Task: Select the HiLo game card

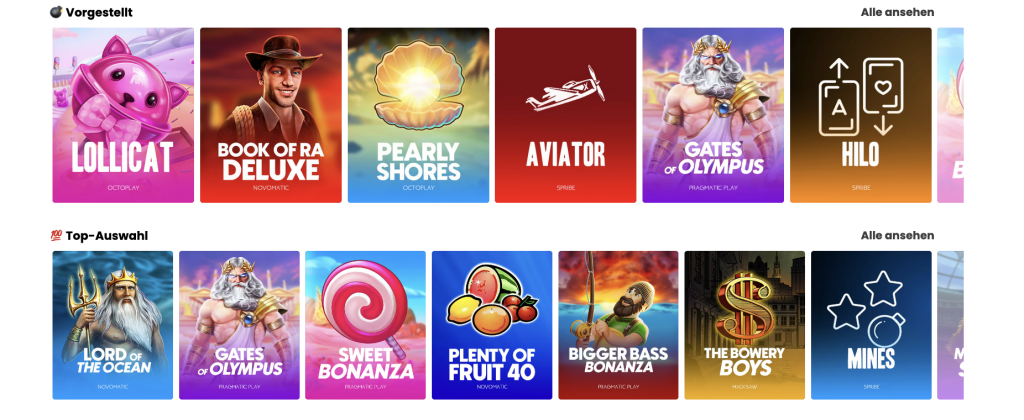Action: [x=860, y=115]
